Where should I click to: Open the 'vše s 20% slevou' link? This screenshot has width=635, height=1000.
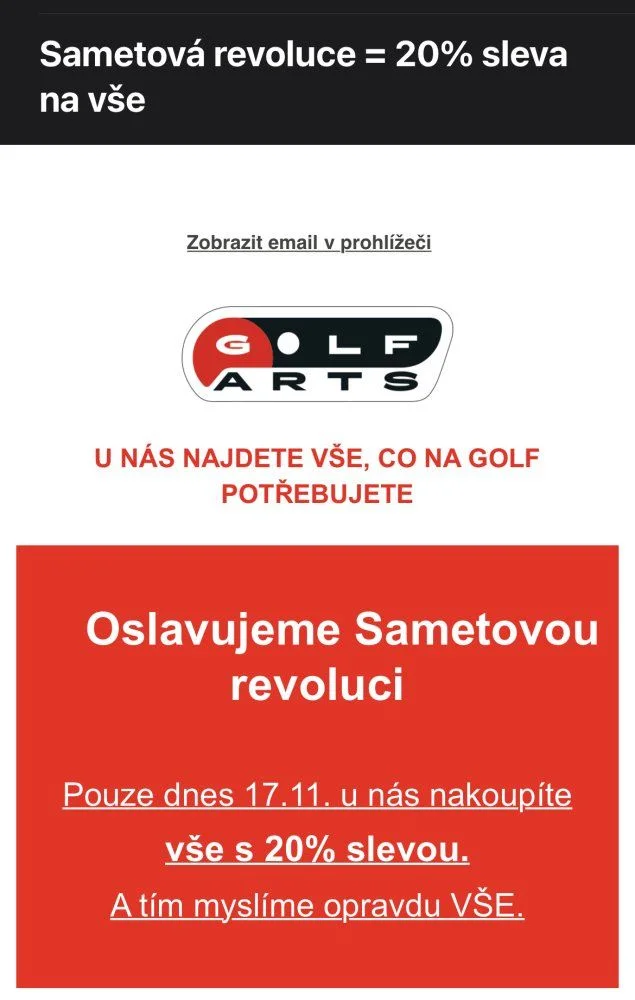[x=317, y=851]
